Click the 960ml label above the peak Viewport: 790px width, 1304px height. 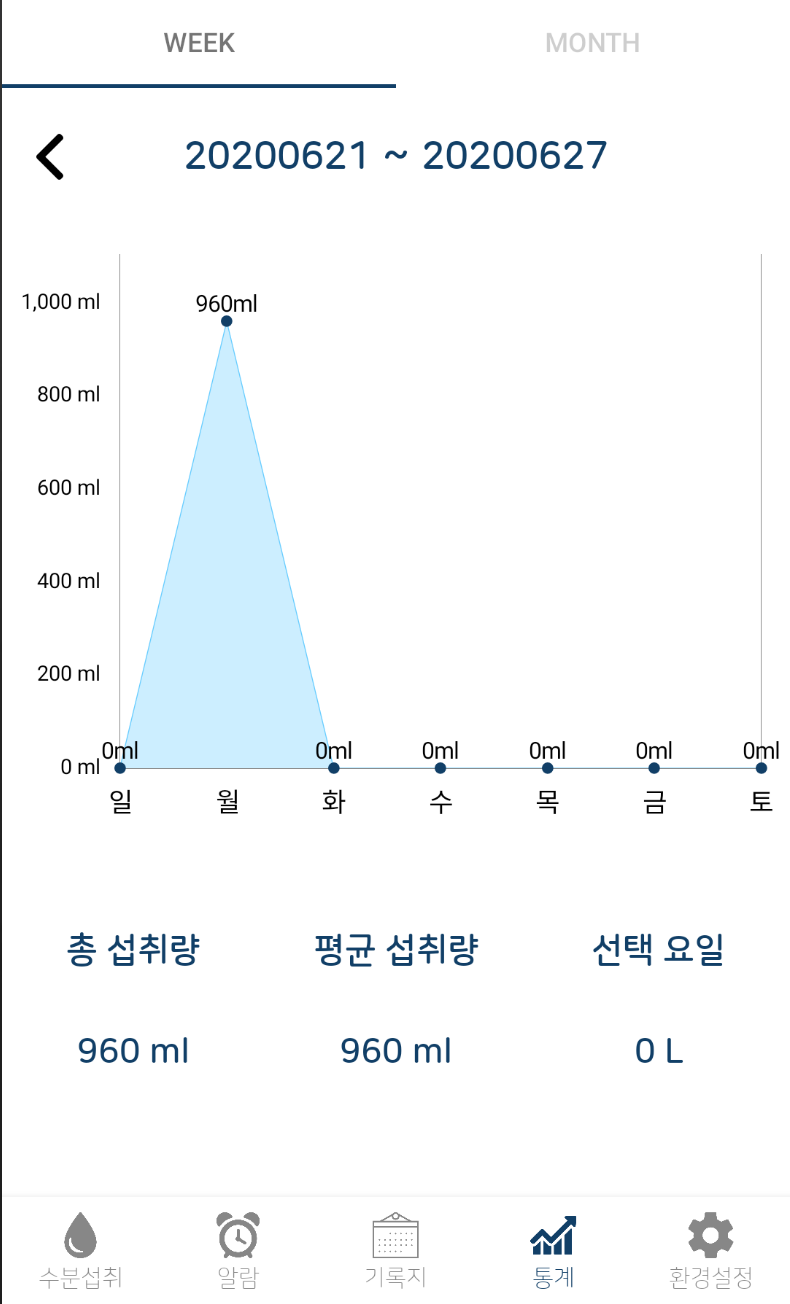226,302
